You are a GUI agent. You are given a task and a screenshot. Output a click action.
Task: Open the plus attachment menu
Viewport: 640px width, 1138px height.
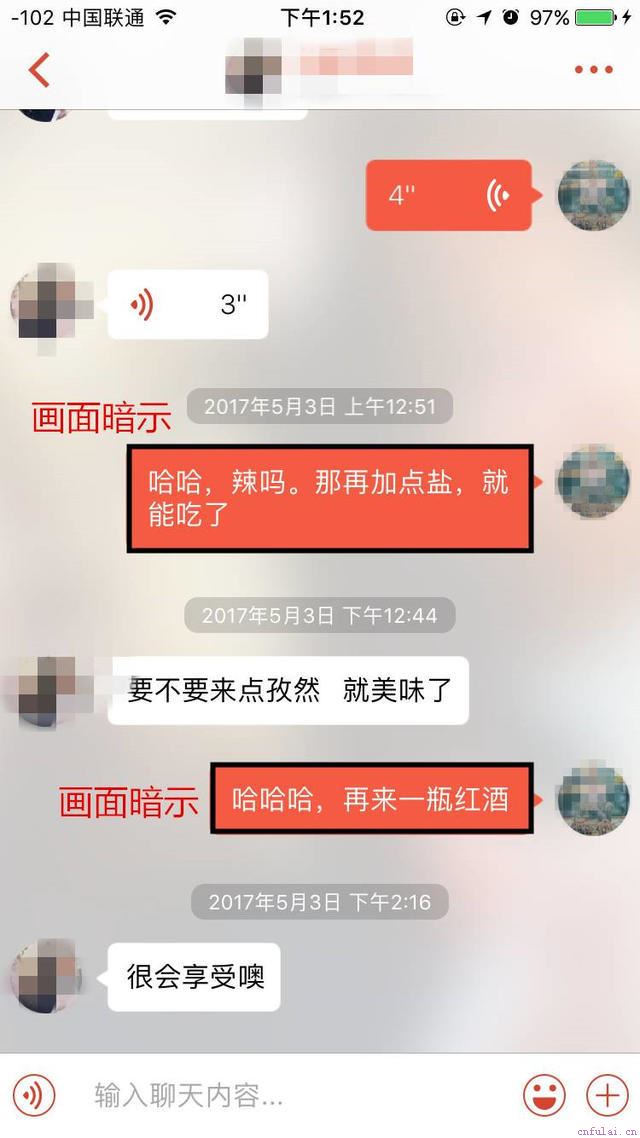(x=606, y=1096)
